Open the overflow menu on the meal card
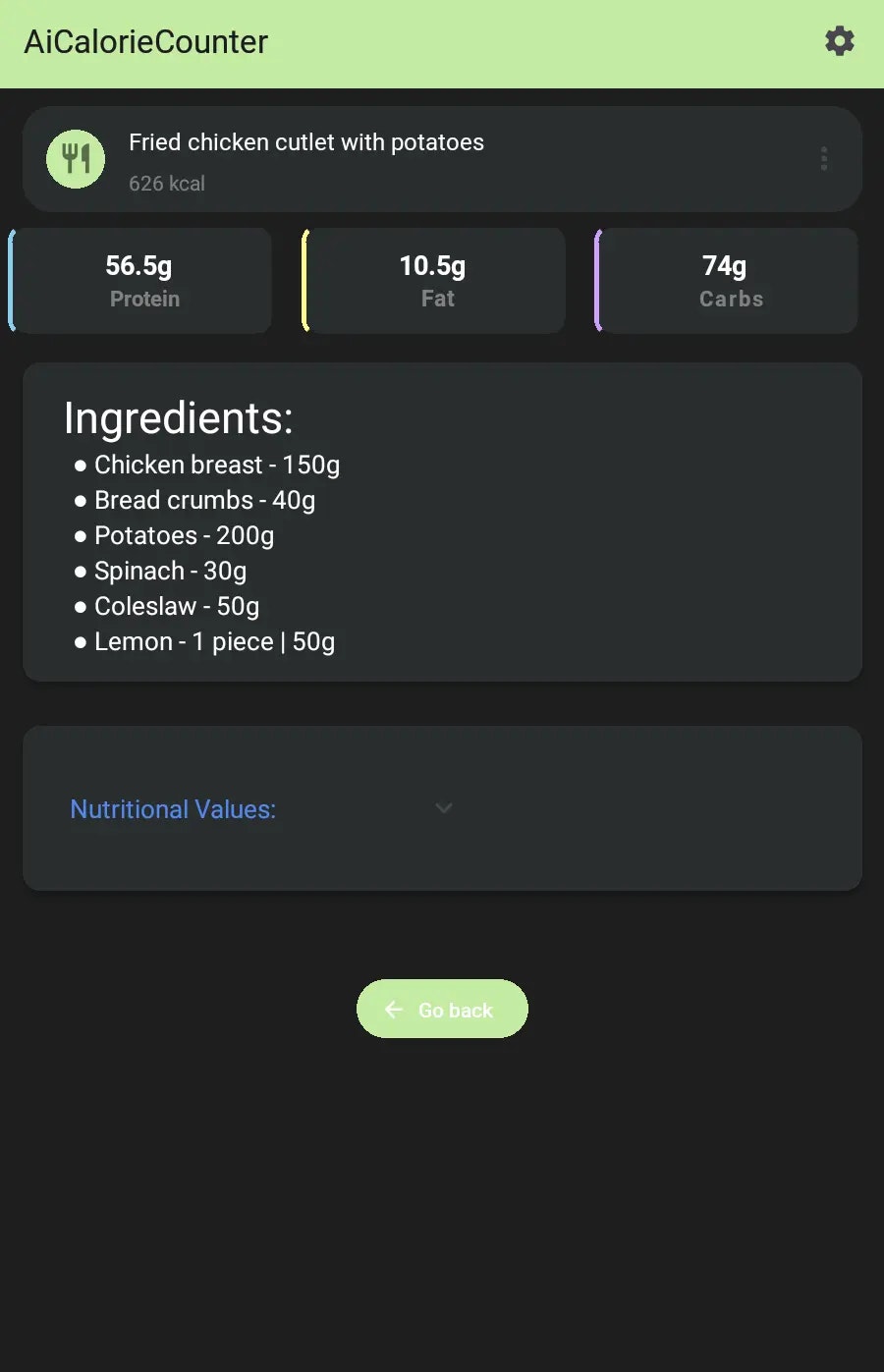The width and height of the screenshot is (884, 1372). pyautogui.click(x=823, y=159)
